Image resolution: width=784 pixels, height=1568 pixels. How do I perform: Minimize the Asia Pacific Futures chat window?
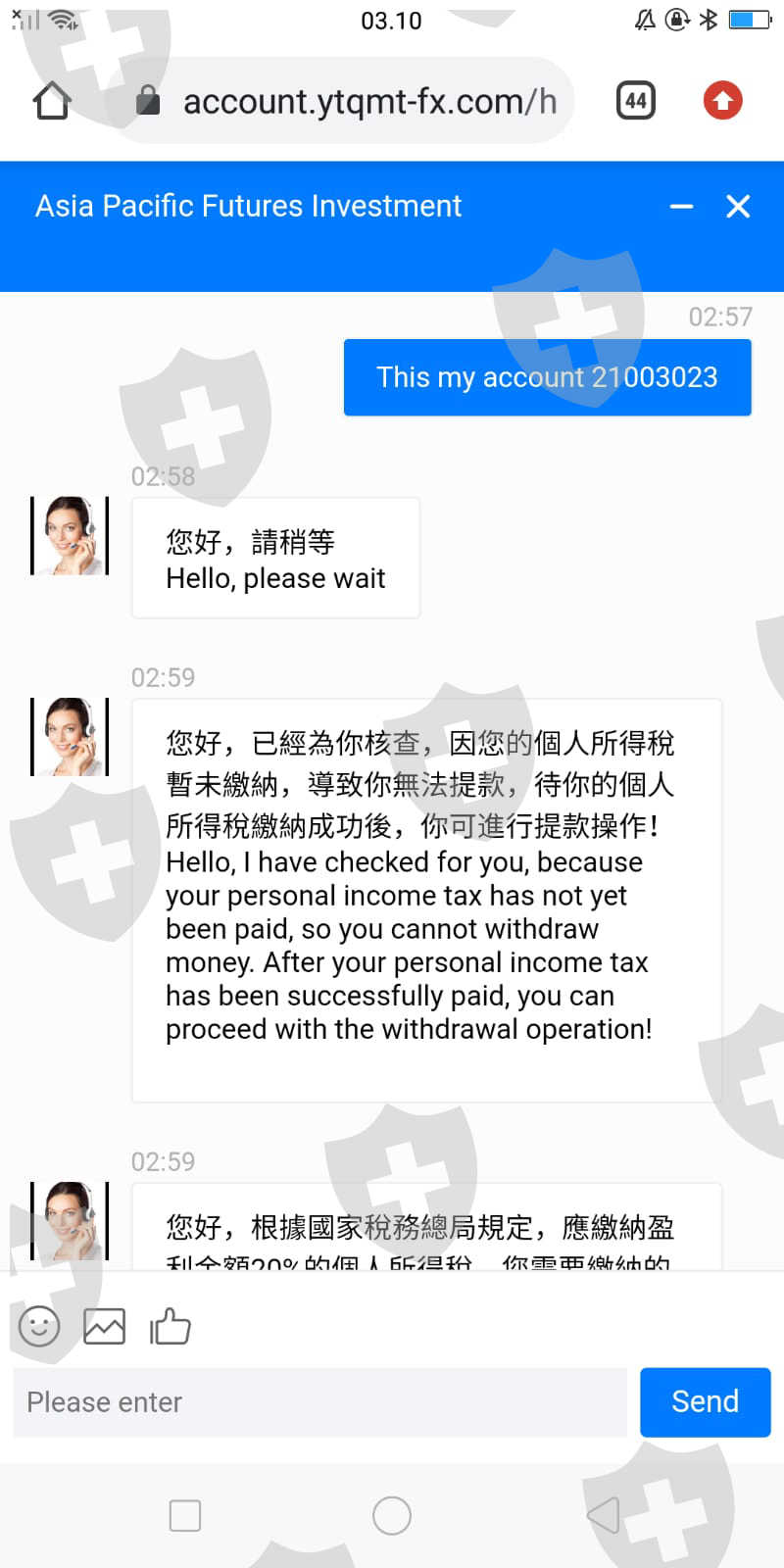point(681,207)
